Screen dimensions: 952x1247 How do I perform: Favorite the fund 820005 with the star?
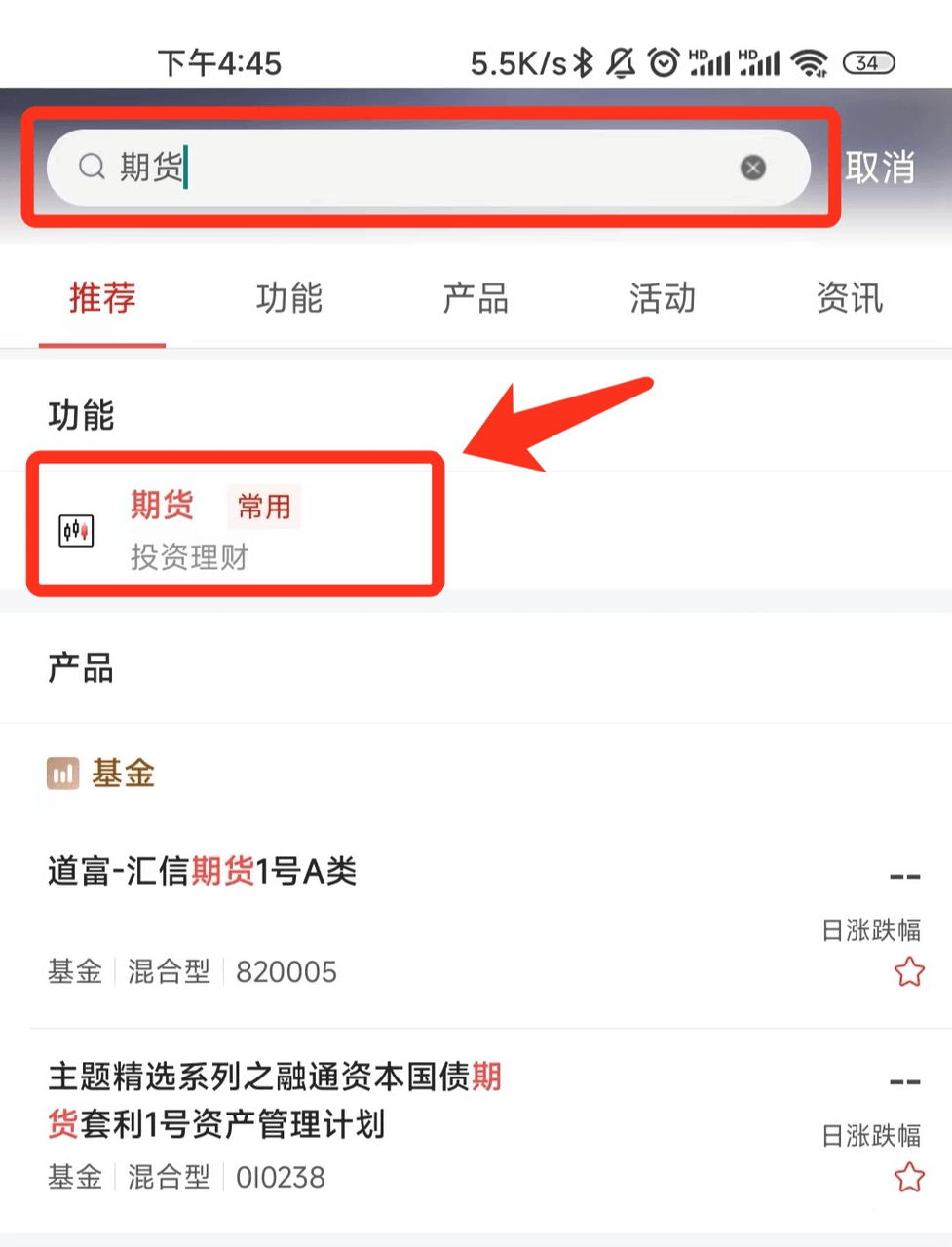[x=908, y=972]
